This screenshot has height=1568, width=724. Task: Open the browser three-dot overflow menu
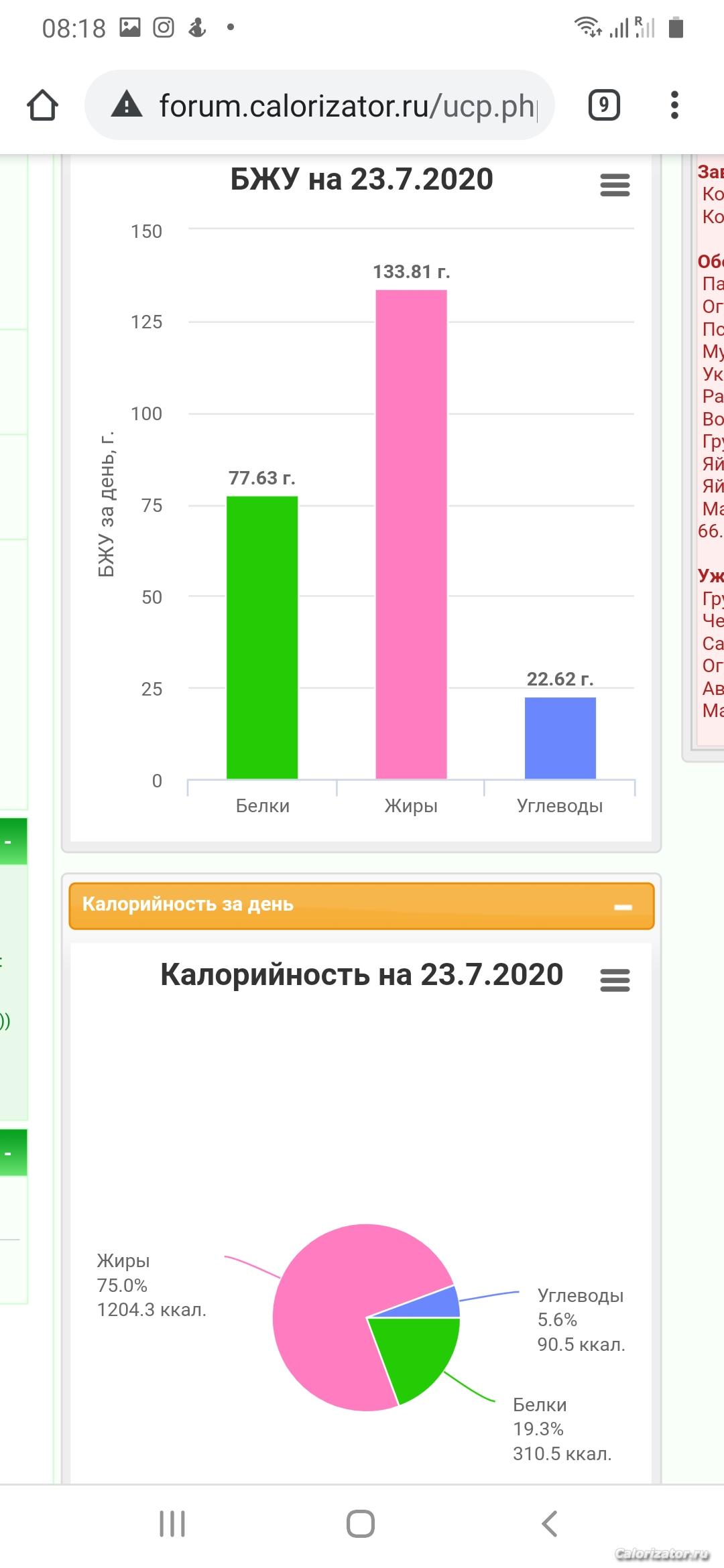(x=674, y=105)
